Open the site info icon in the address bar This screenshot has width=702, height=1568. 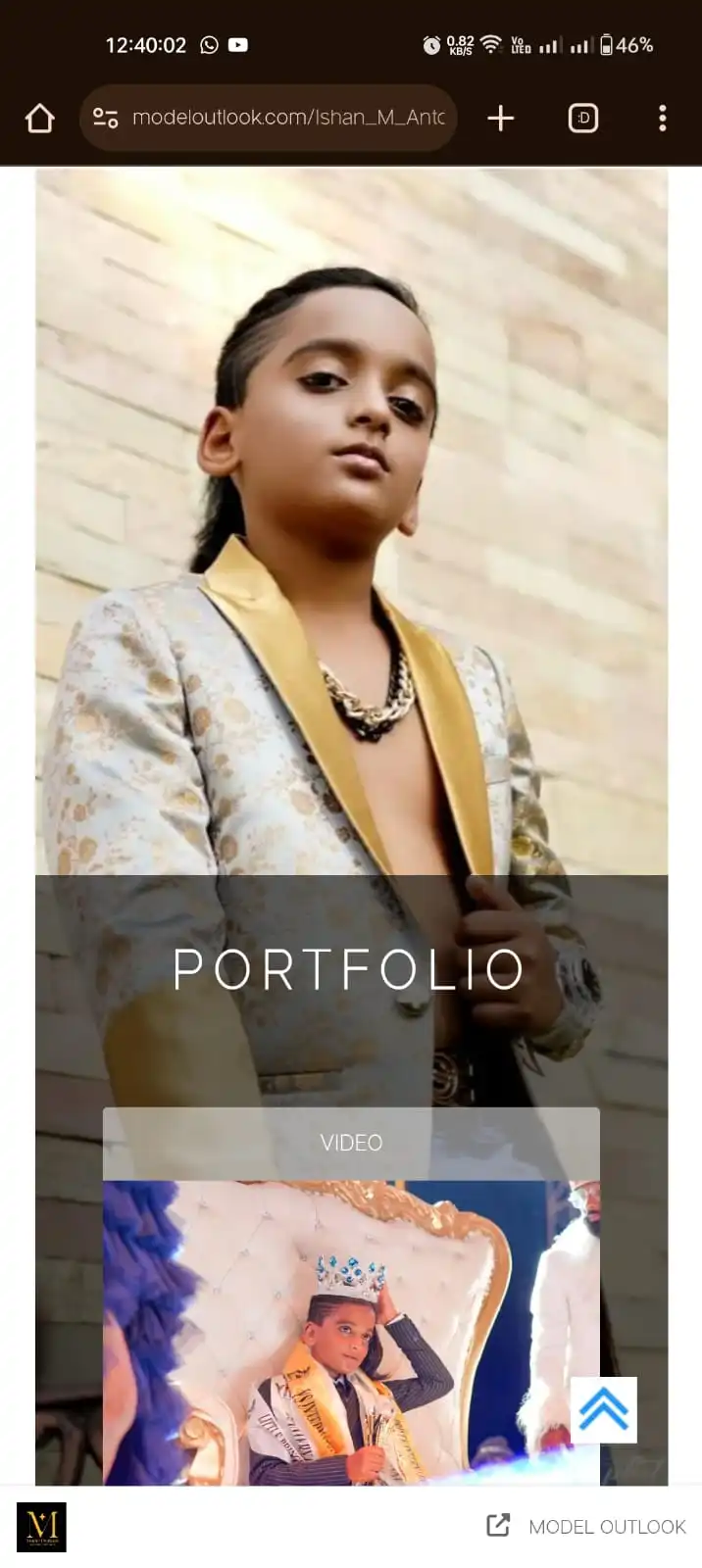[106, 119]
